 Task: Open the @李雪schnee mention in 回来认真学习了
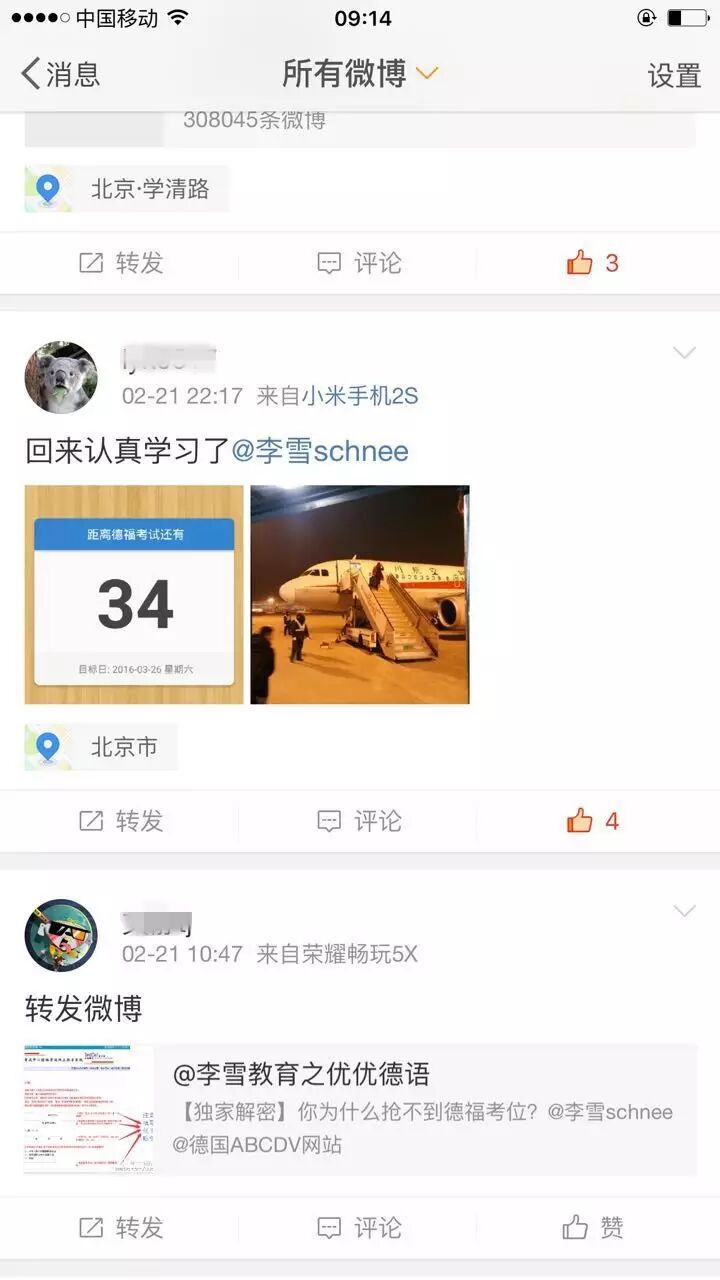[320, 451]
